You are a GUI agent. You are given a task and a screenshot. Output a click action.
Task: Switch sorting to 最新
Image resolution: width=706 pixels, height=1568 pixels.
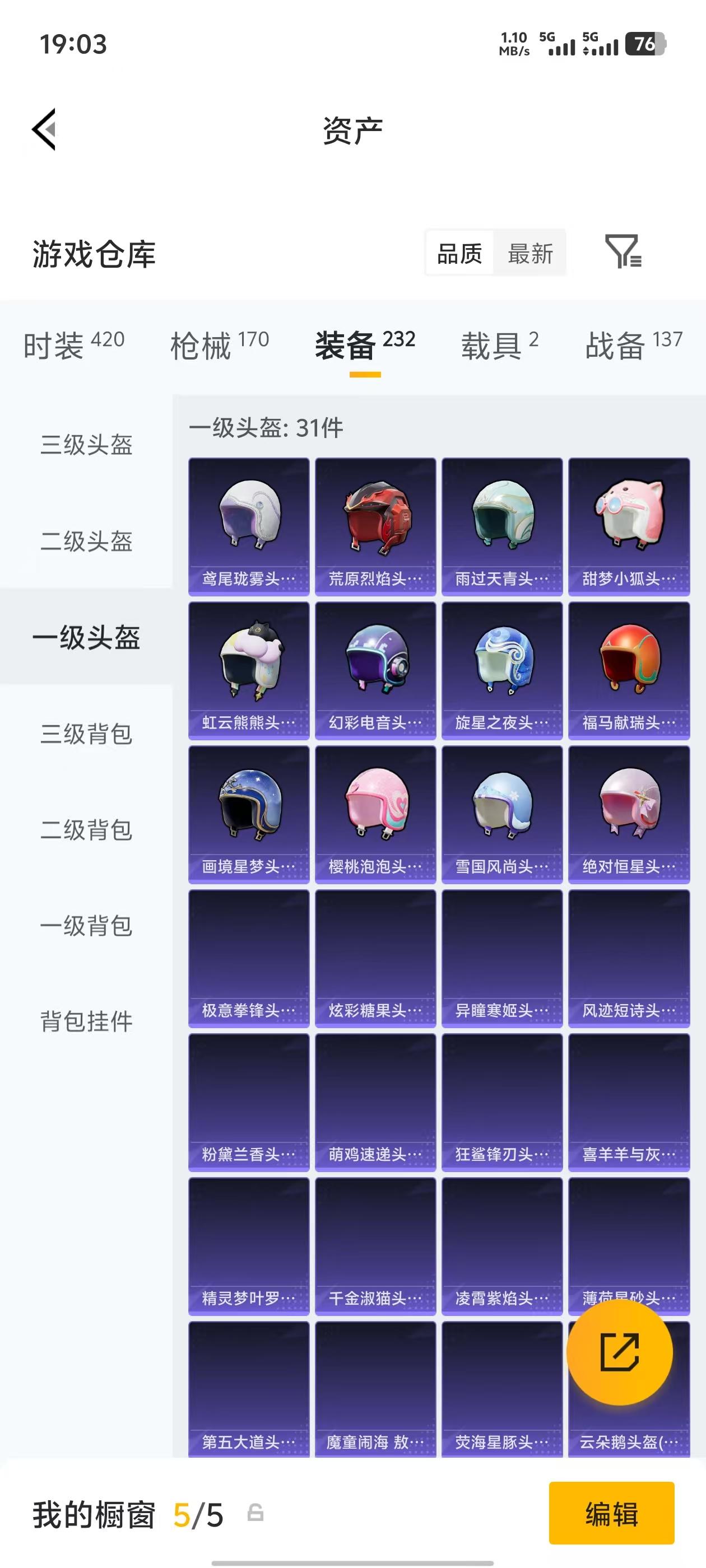(x=530, y=253)
